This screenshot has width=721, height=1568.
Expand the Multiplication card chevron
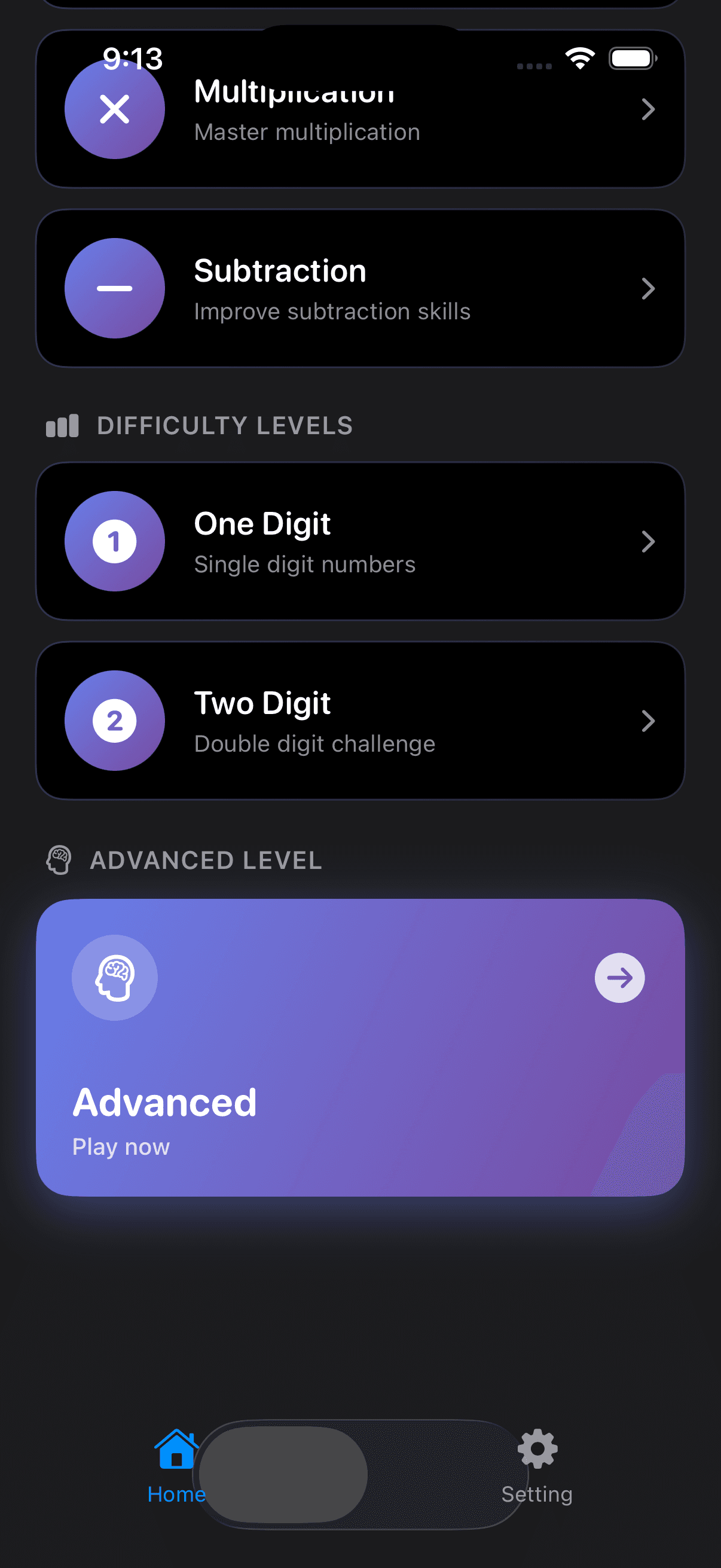(649, 109)
